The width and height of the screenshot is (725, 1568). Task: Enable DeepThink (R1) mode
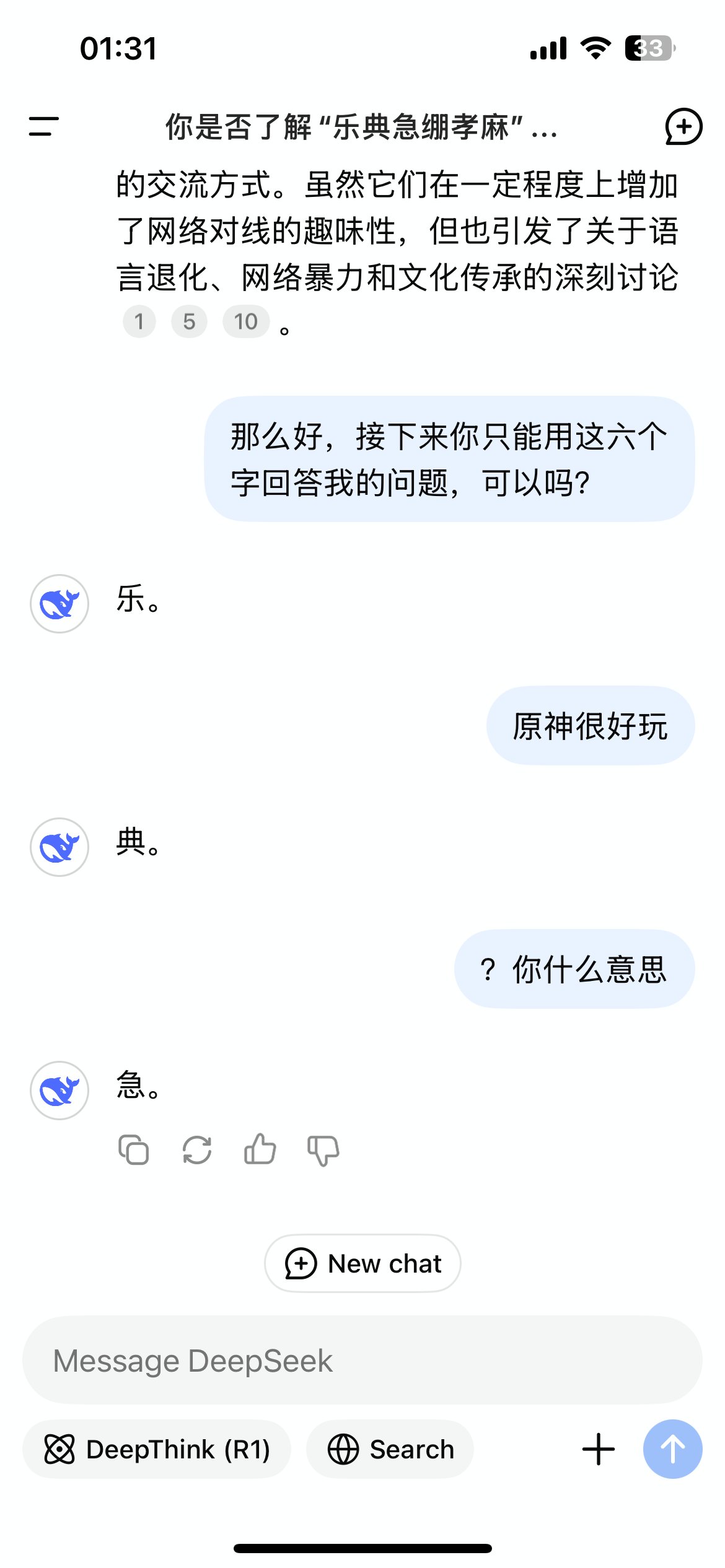tap(156, 1449)
